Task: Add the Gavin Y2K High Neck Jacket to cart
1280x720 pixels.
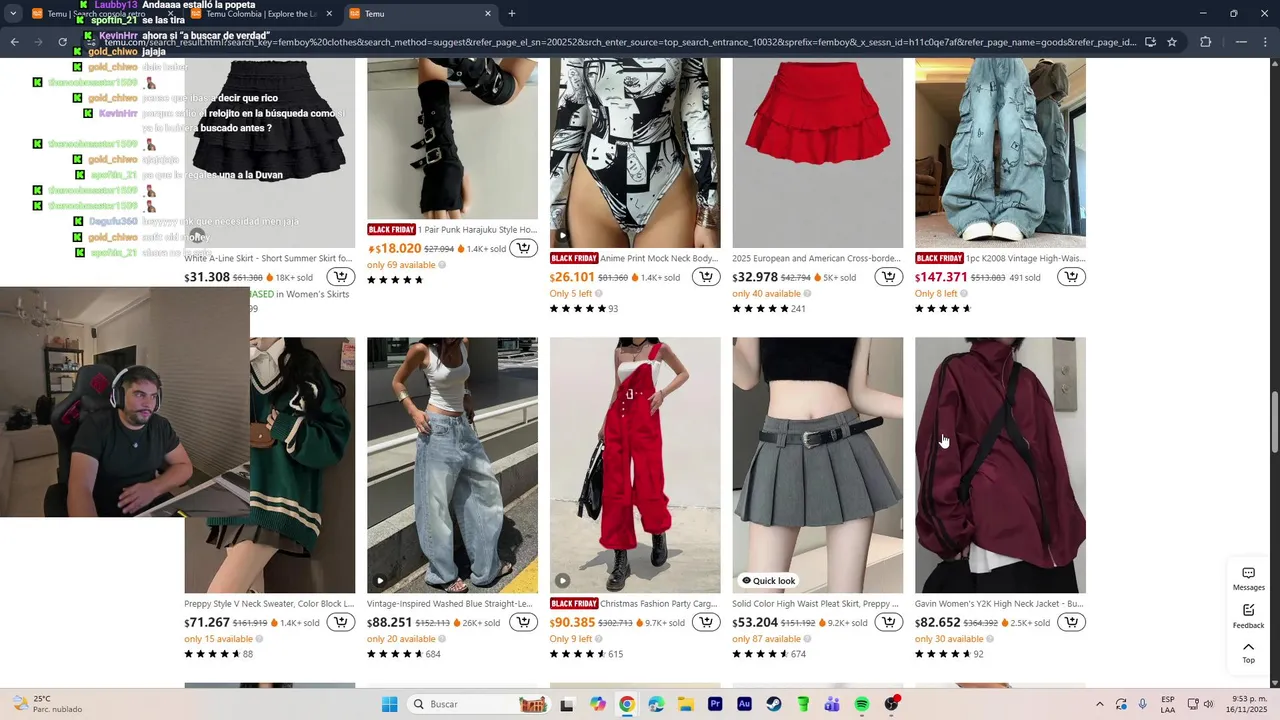Action: (x=1071, y=622)
